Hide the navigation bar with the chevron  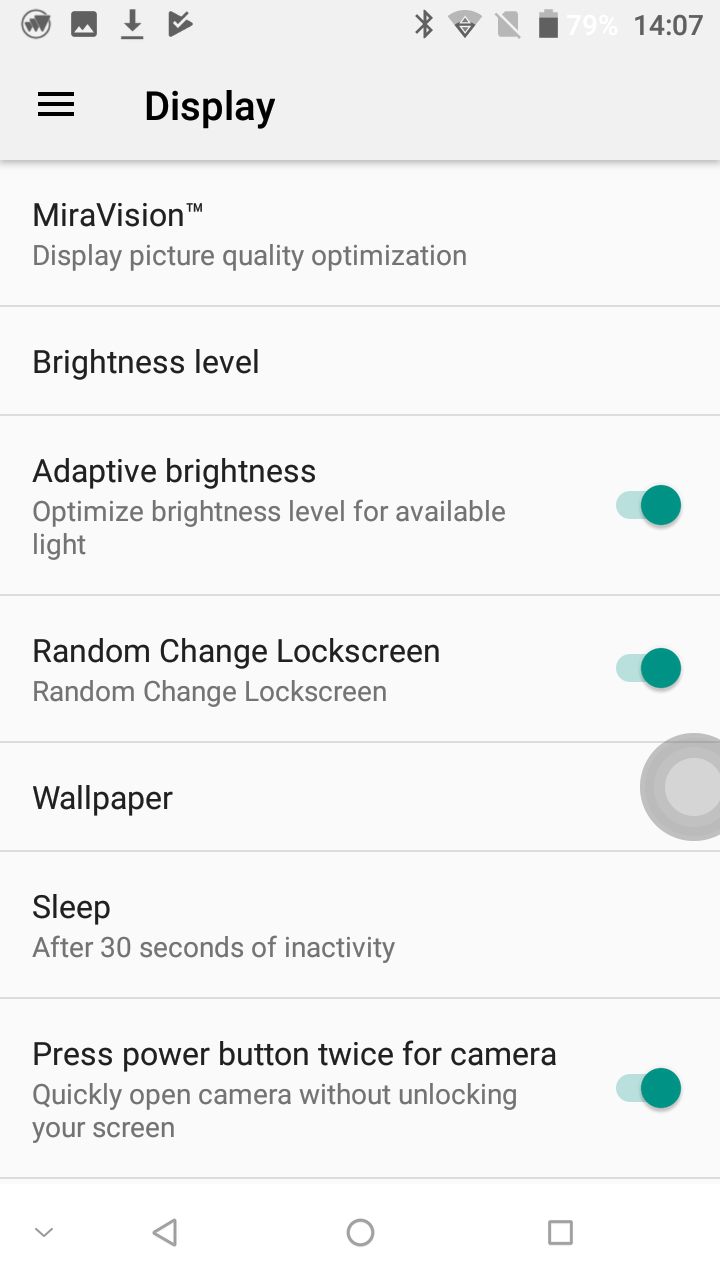coord(44,1232)
